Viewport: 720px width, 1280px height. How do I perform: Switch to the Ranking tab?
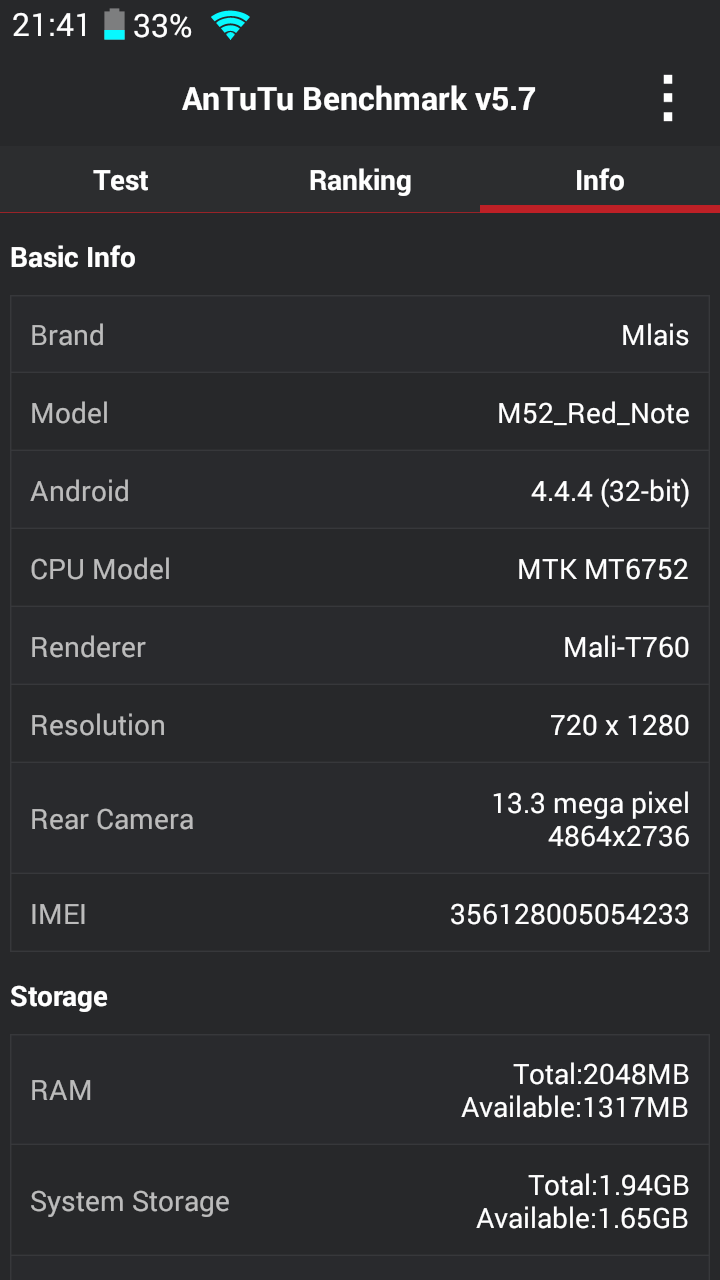point(360,181)
